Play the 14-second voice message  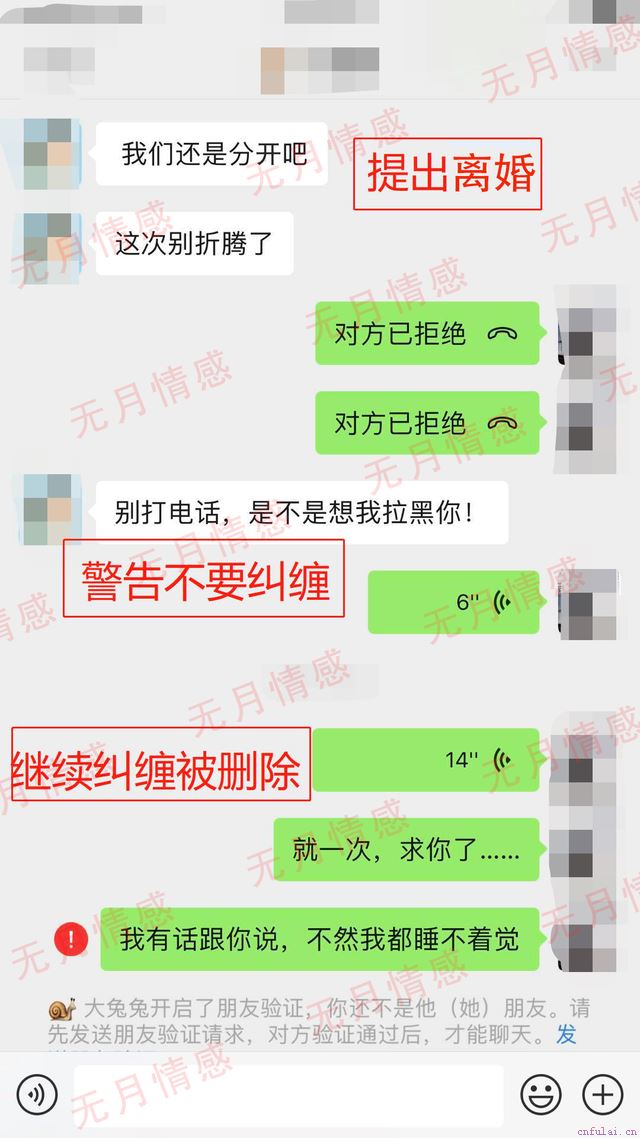tap(428, 760)
